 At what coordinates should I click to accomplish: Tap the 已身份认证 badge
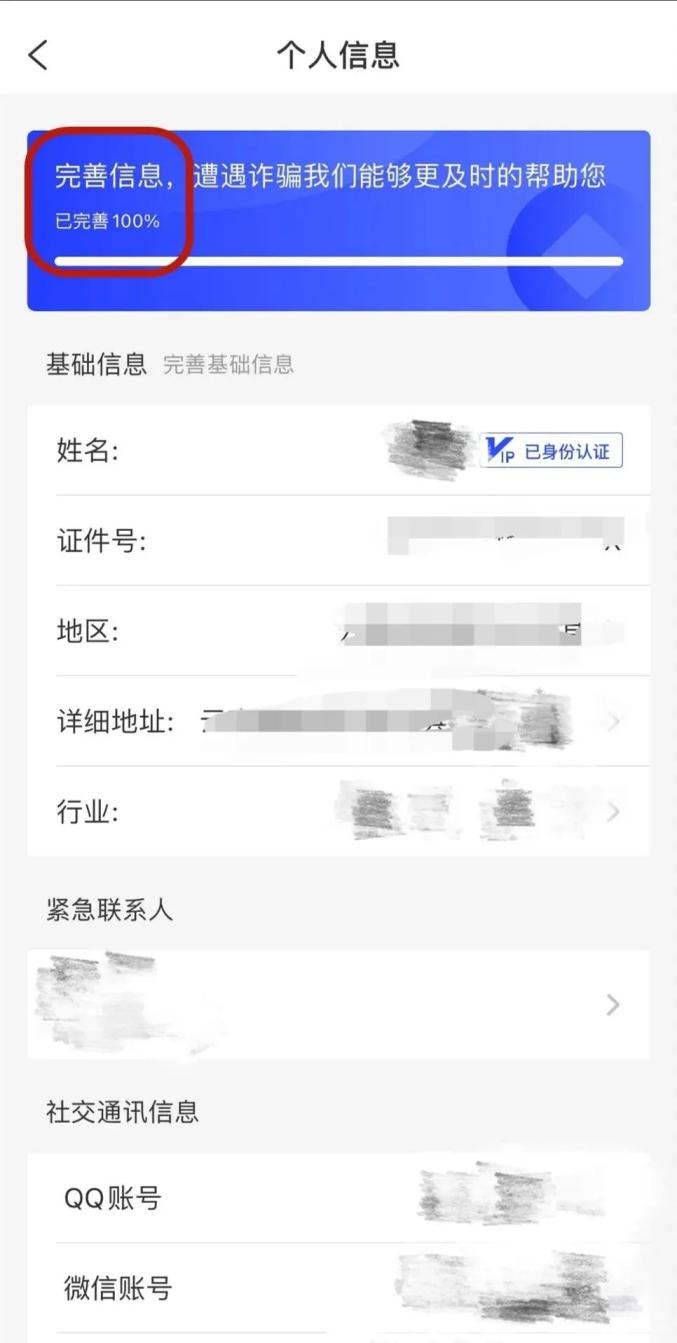pos(551,451)
